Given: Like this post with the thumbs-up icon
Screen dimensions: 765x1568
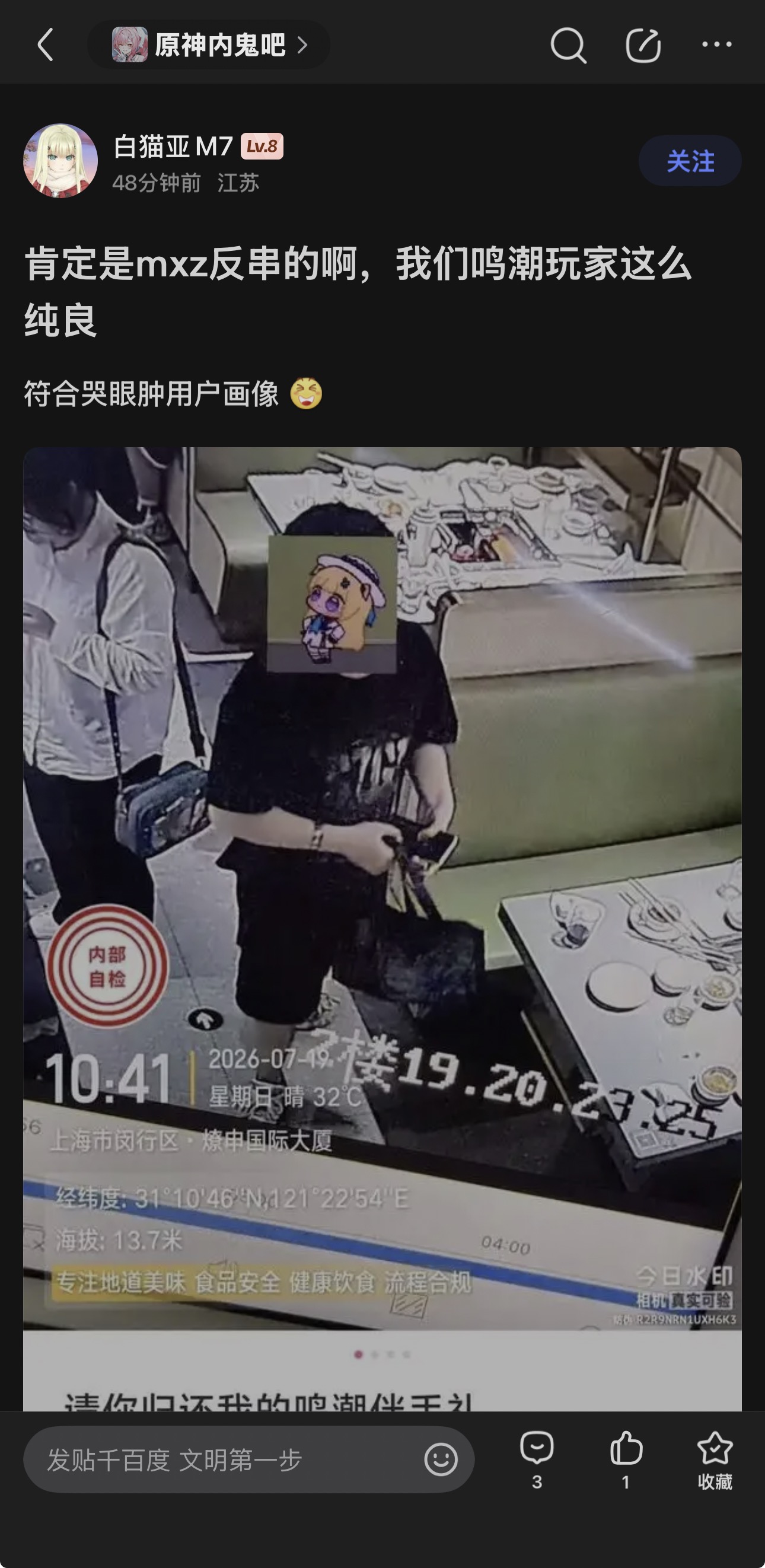Looking at the screenshot, I should click(626, 1460).
